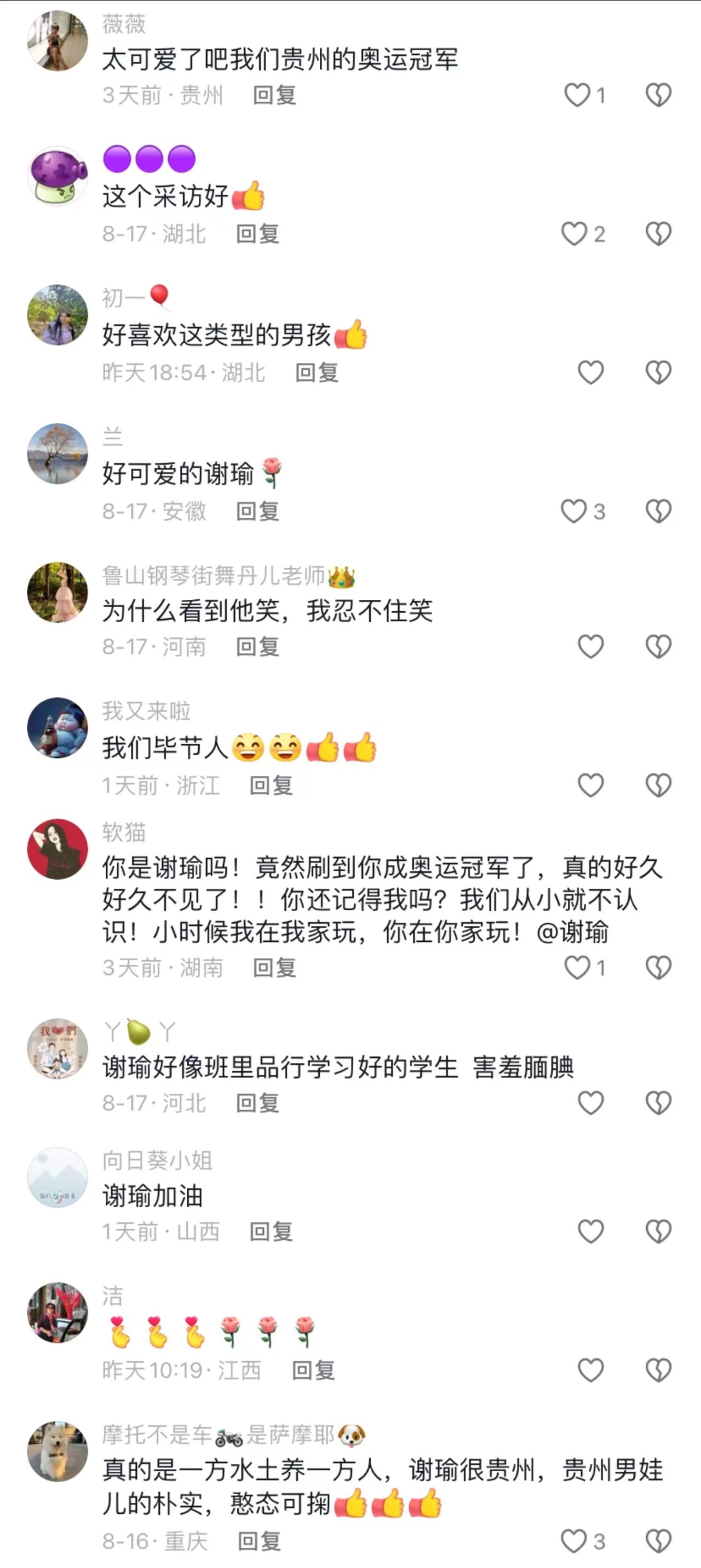701x1568 pixels.
Task: Like 薇薇's comment about 贵州的奥运冠军
Action: click(x=577, y=96)
